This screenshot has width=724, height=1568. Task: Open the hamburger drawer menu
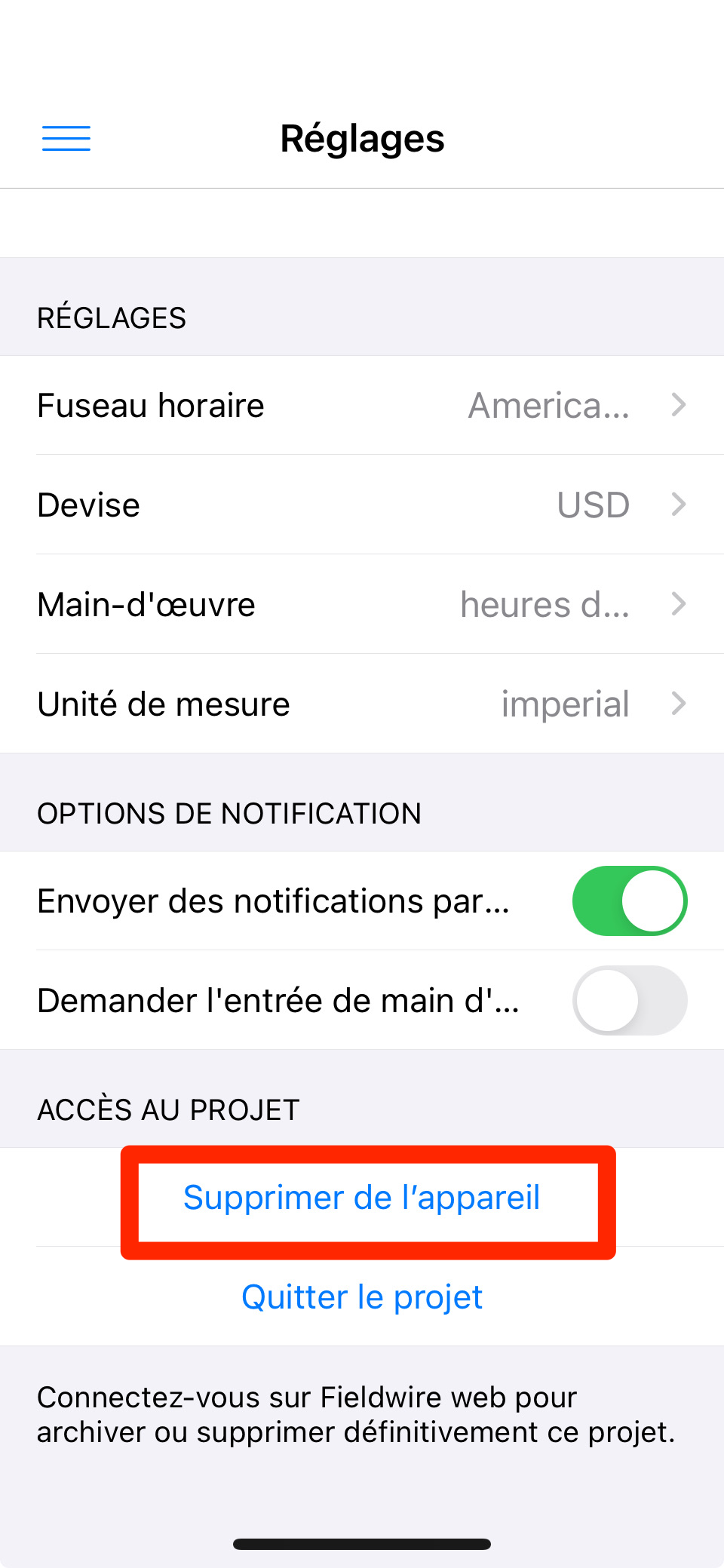[66, 139]
